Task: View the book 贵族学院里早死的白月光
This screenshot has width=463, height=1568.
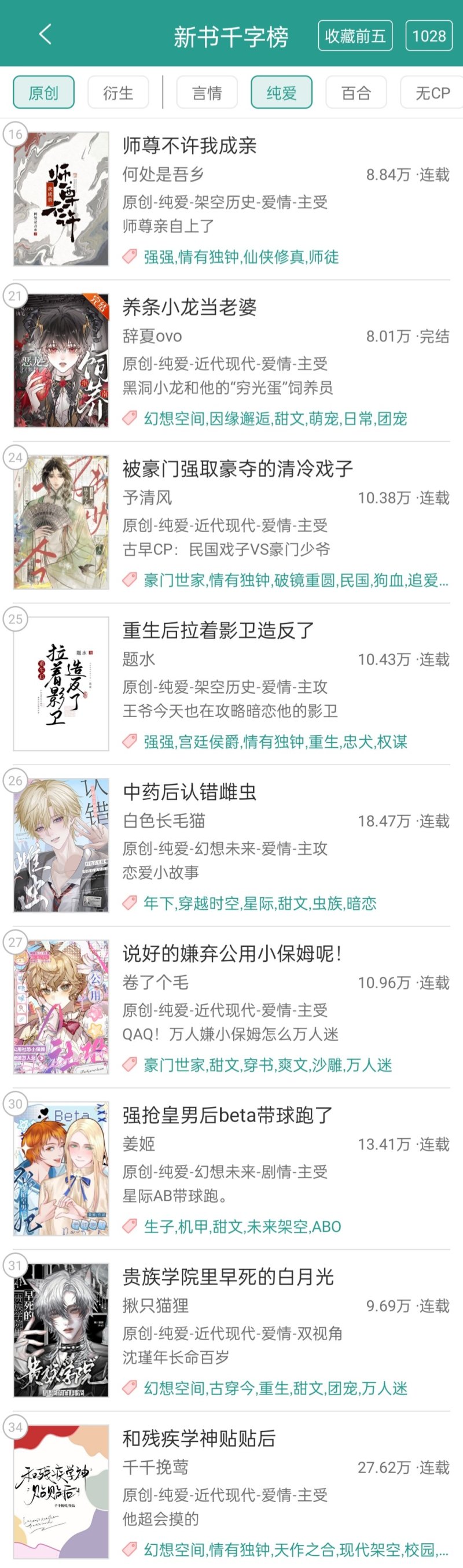Action: click(x=228, y=1276)
